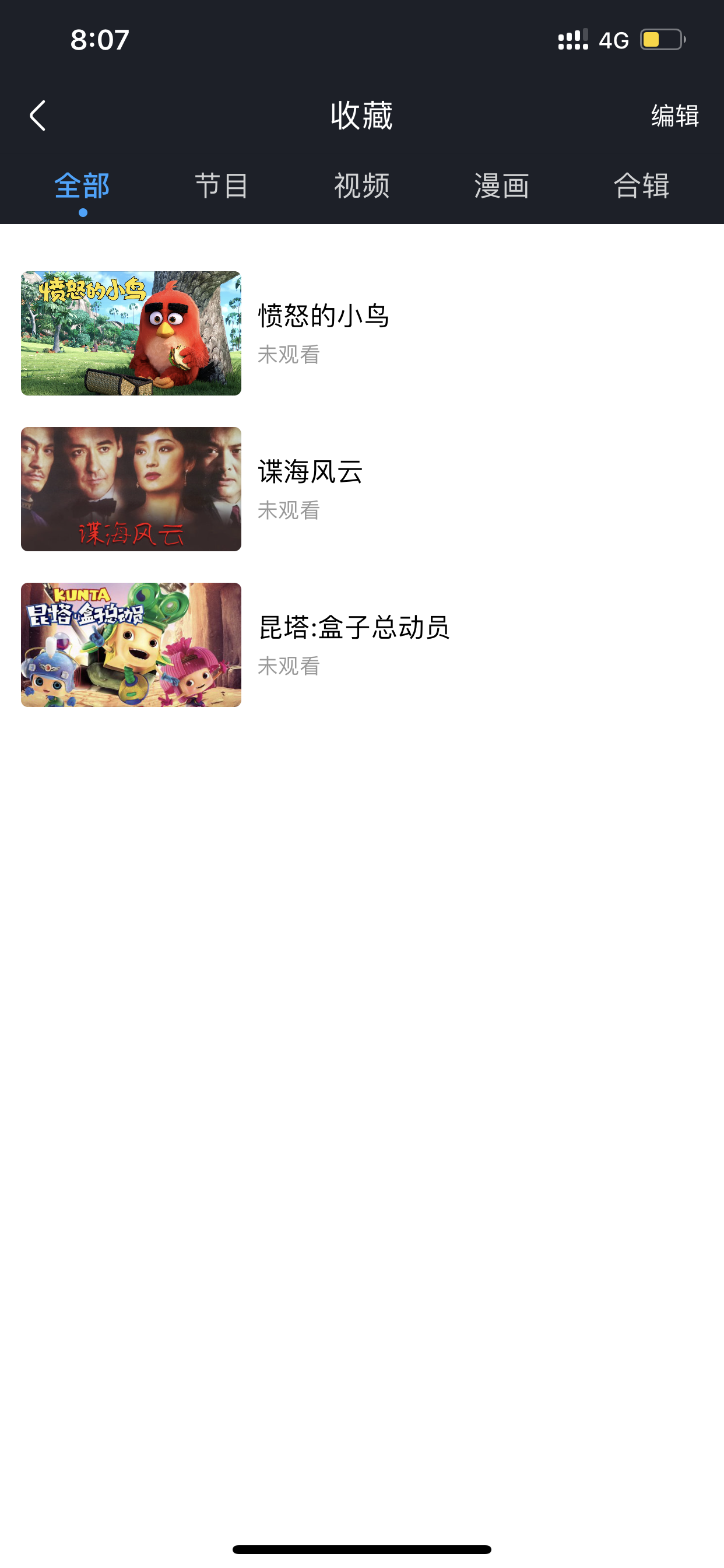Screen dimensions: 724x1568
Task: Open 愤怒的小鸟 from favorites
Action: 362,334
